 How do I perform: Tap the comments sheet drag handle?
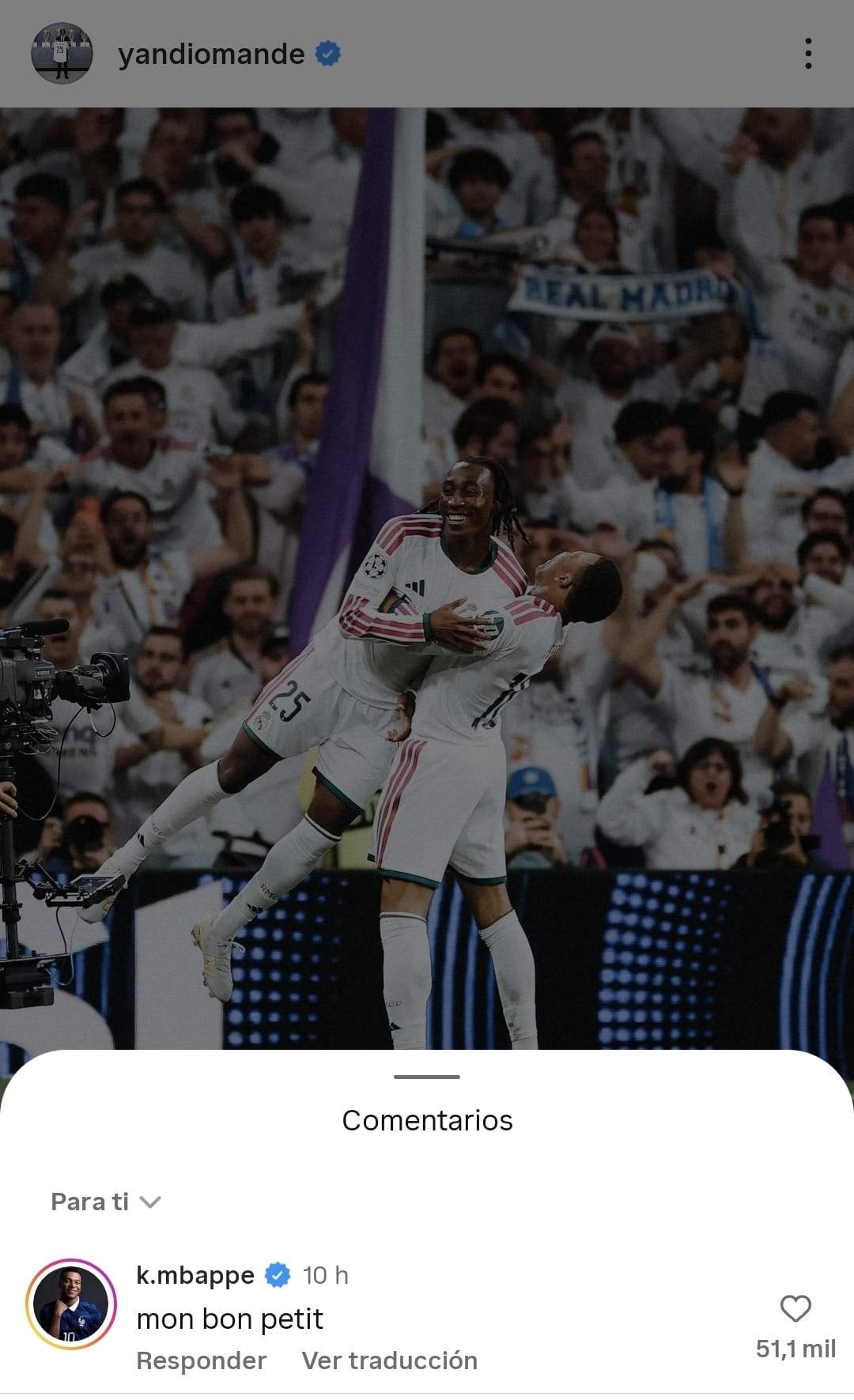(427, 1077)
